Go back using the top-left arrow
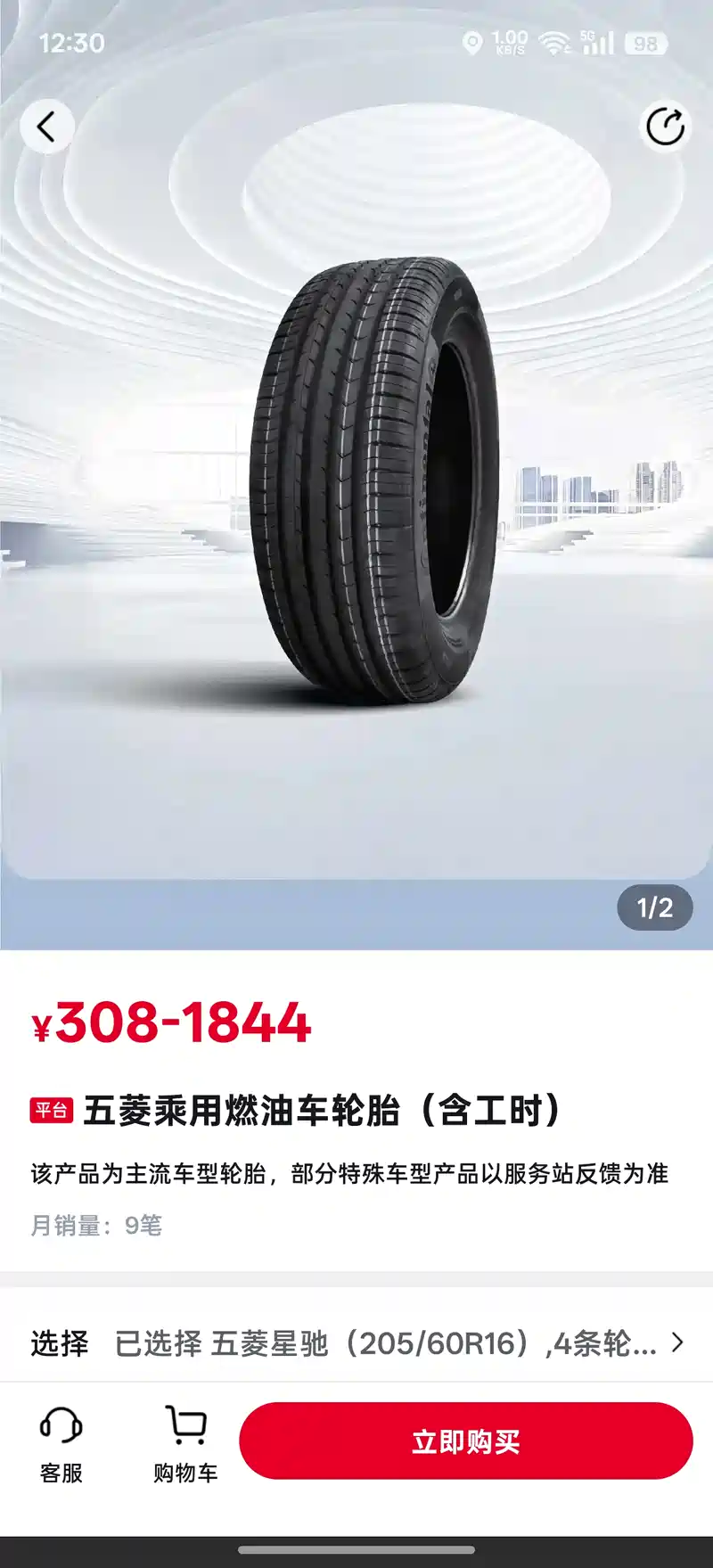 point(46,127)
